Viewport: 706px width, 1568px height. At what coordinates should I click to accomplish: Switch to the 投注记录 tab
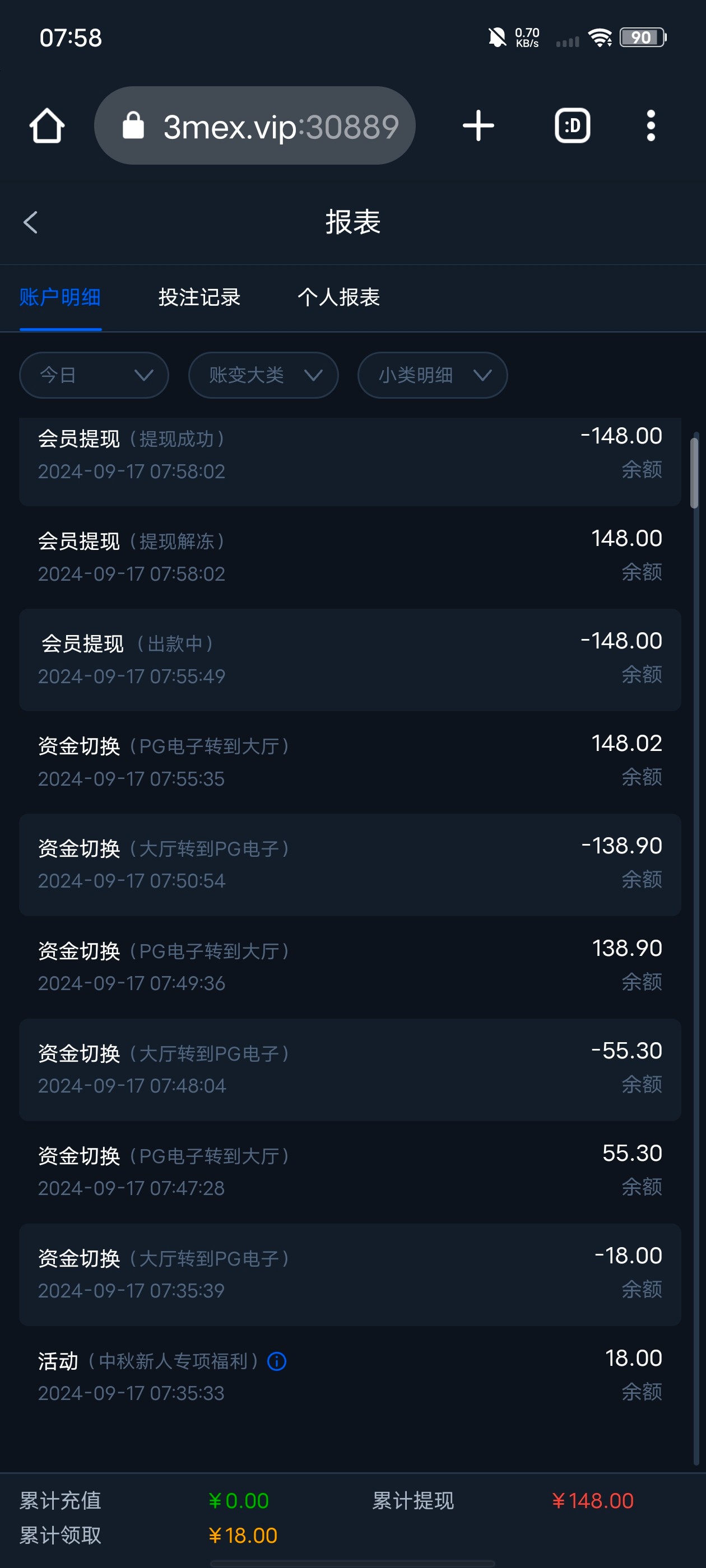(199, 298)
